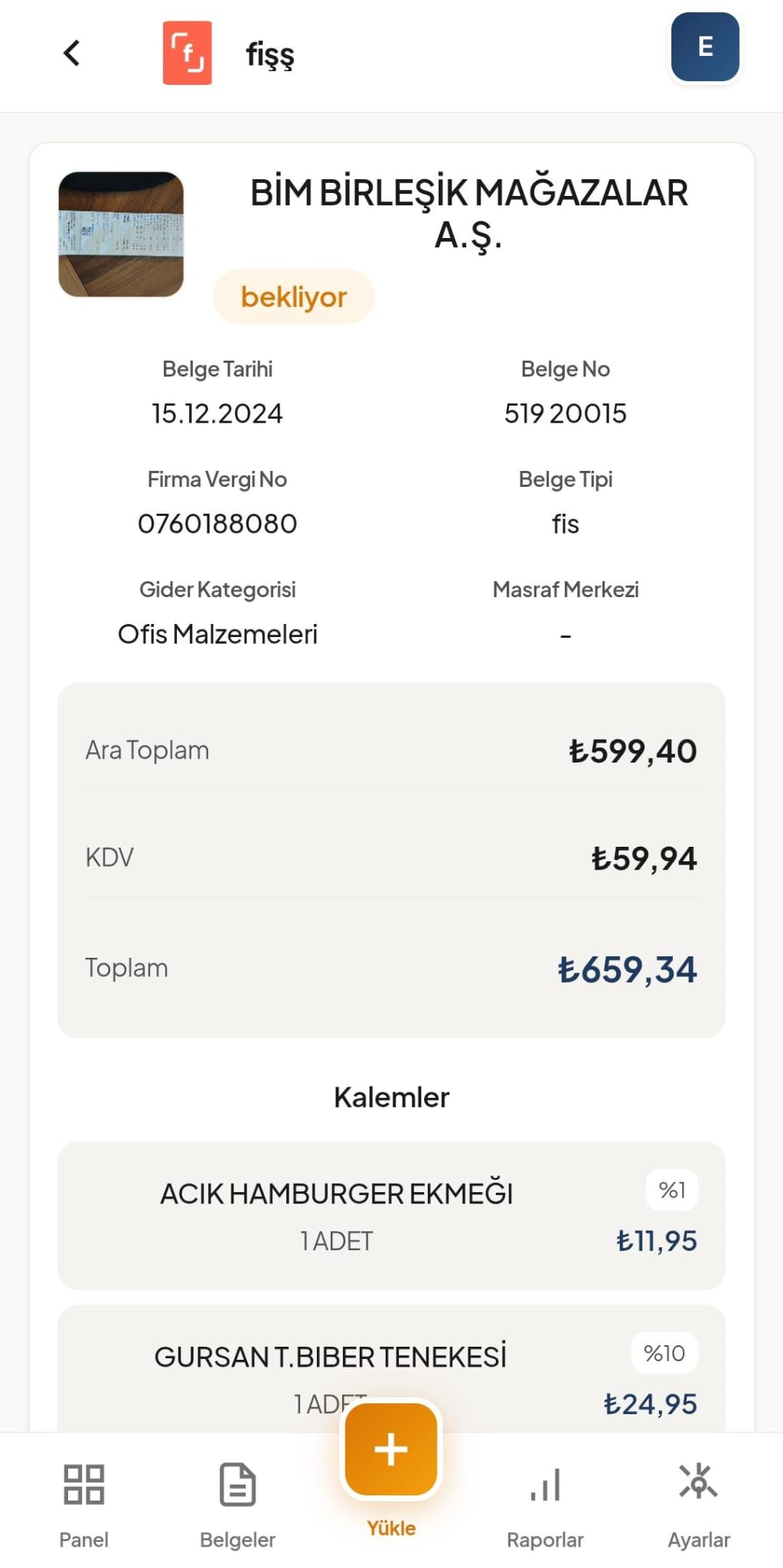Tap the Belge No value 519 20015
The image size is (783, 1568).
pyautogui.click(x=566, y=413)
